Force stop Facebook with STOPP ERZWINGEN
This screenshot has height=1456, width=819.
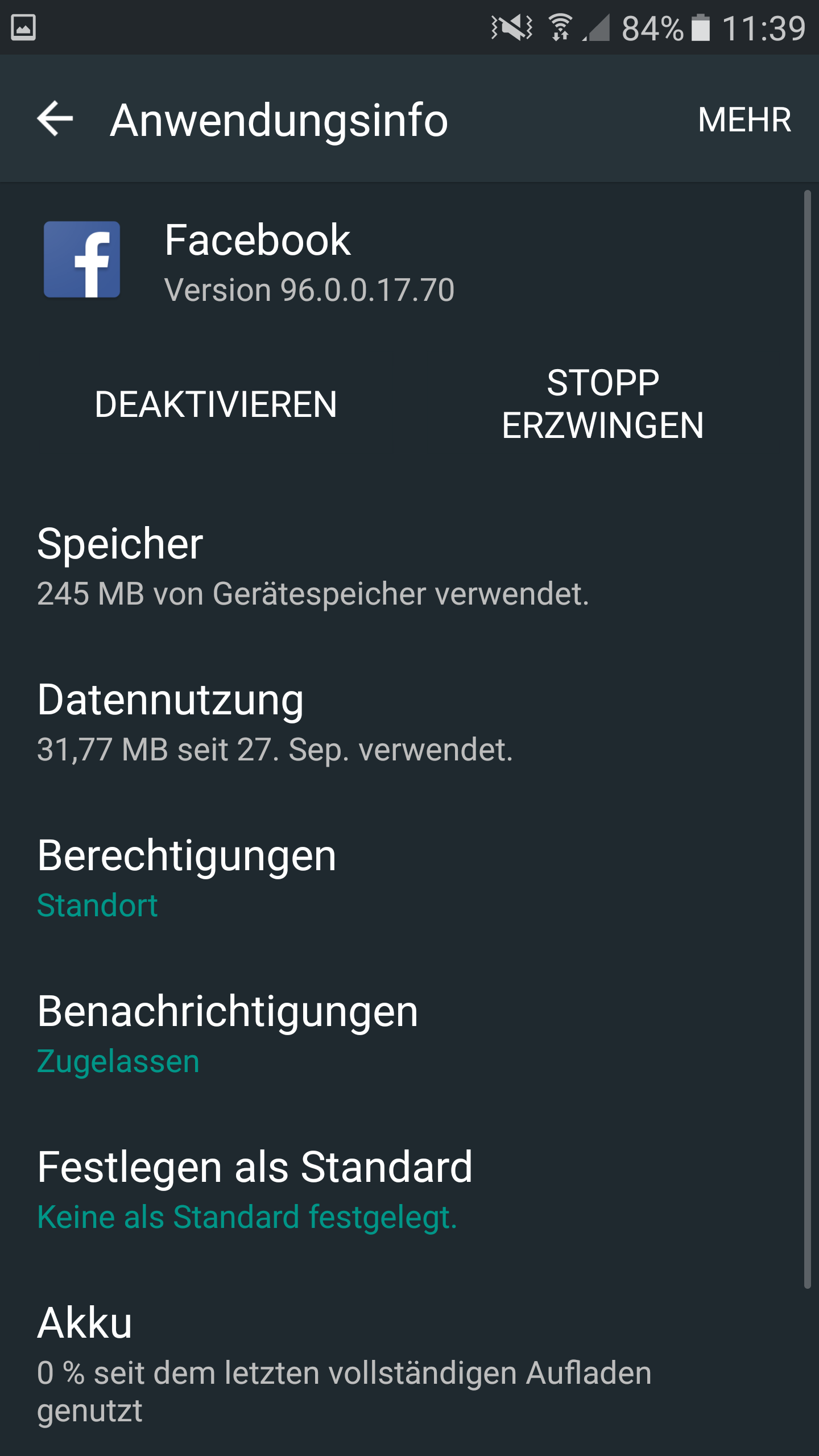[x=602, y=404]
